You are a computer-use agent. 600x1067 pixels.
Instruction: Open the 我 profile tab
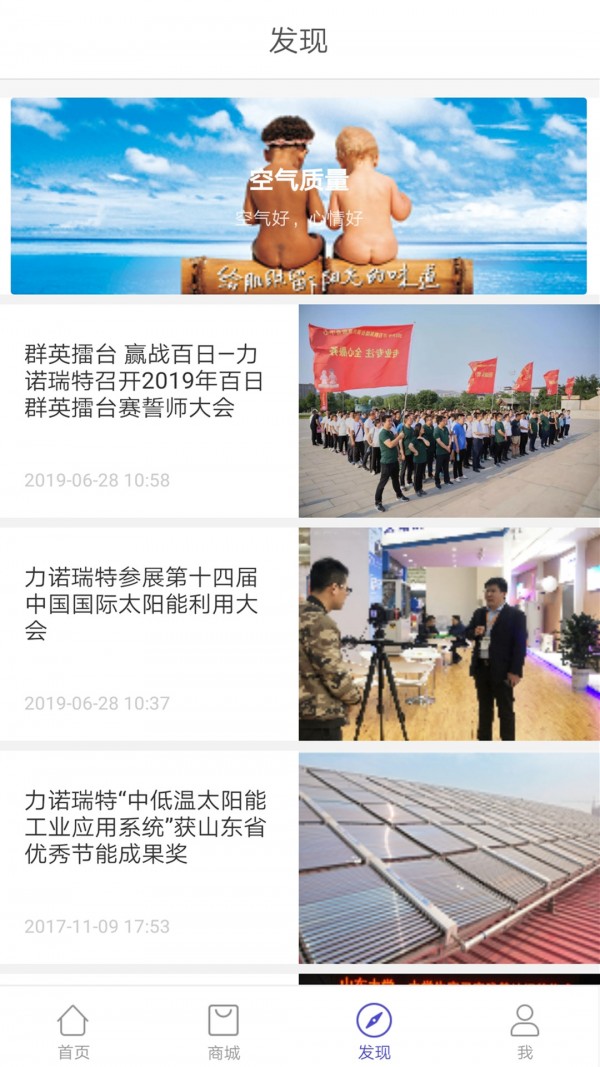(x=524, y=1031)
